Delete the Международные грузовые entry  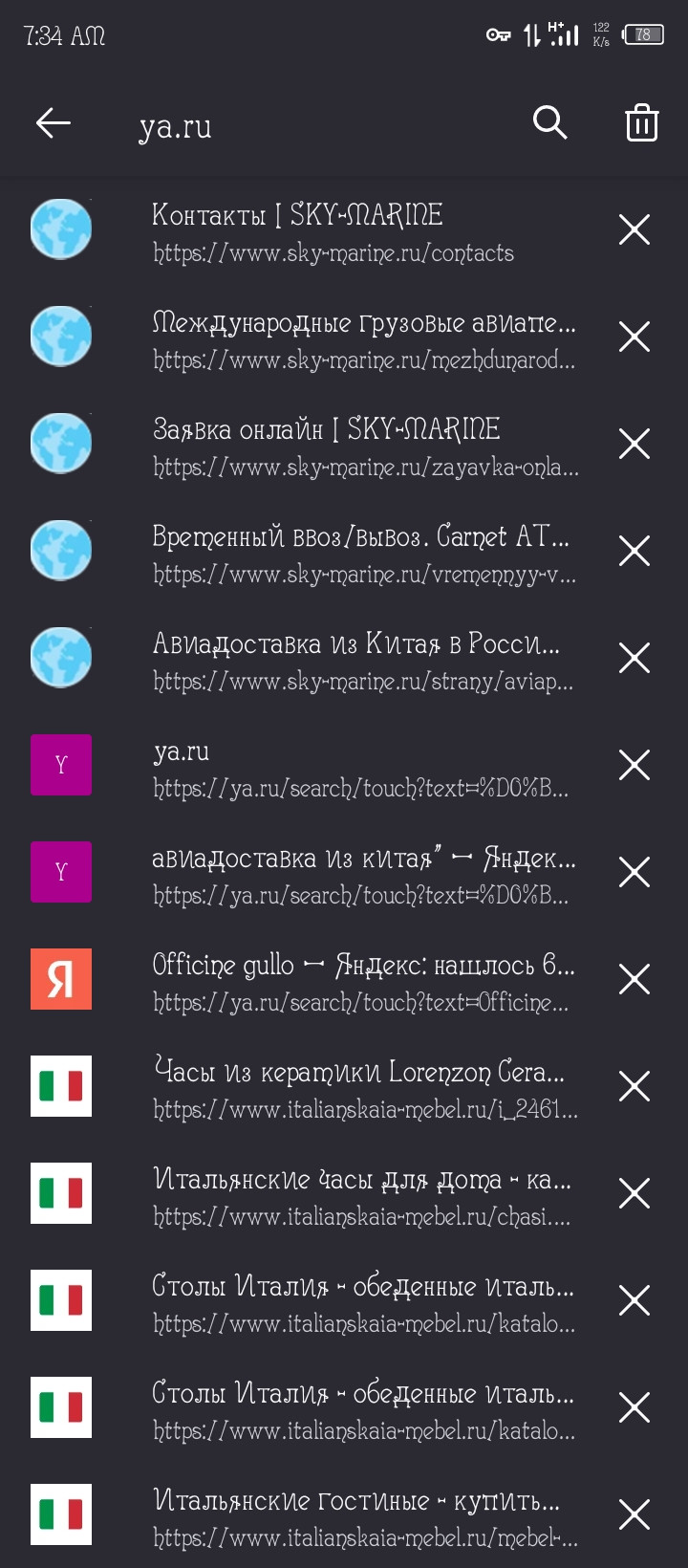[x=634, y=337]
